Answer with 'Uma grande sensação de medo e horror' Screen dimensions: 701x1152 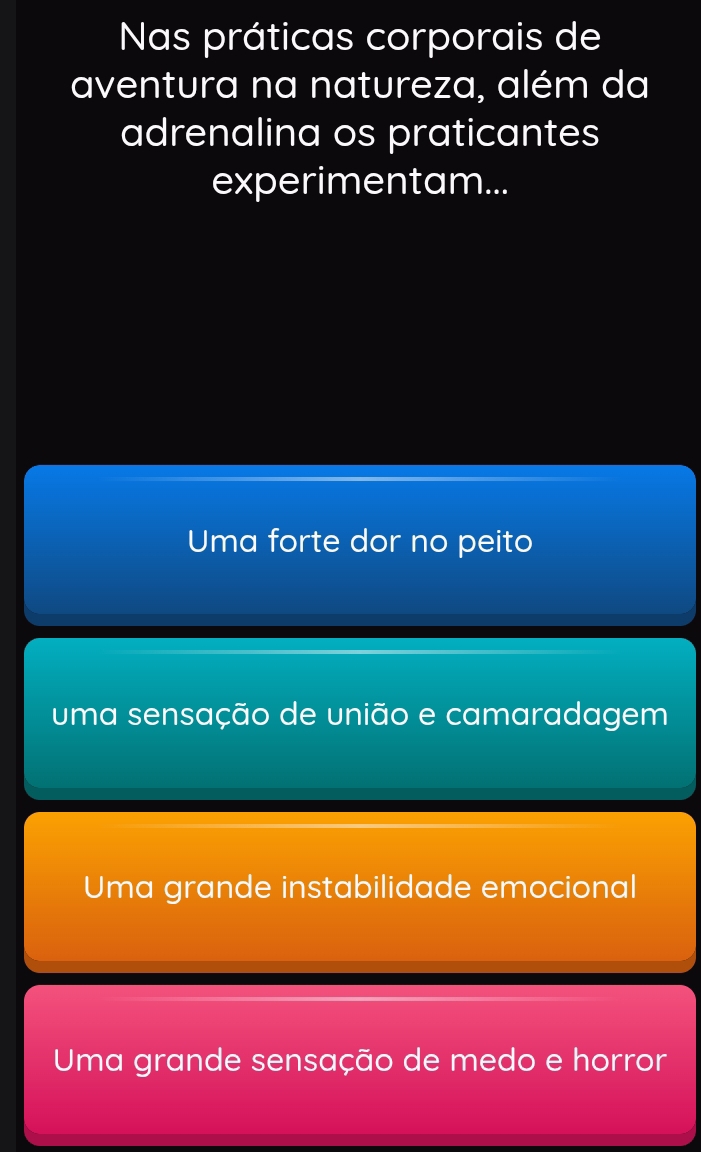point(359,1060)
